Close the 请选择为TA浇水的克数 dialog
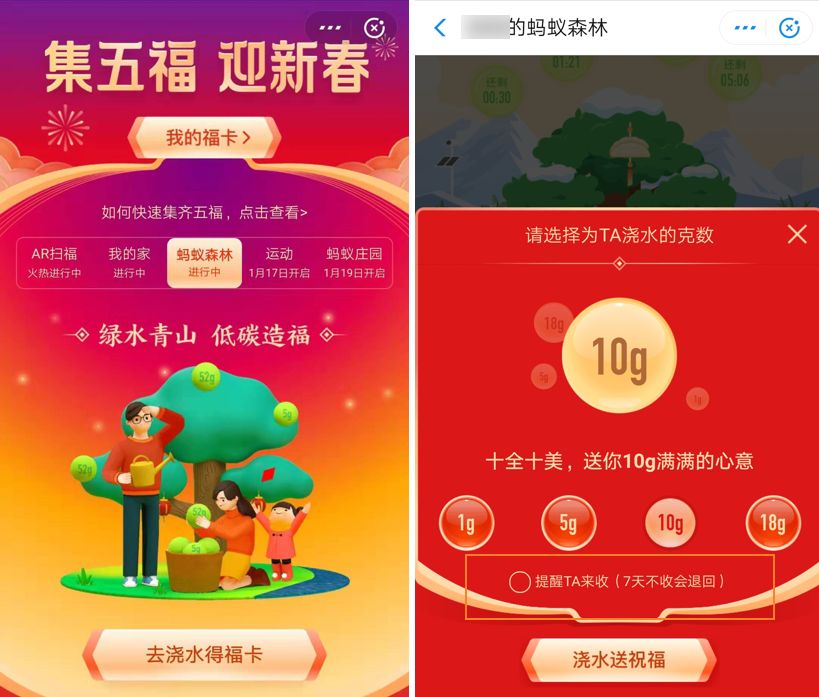The height and width of the screenshot is (697, 819). click(796, 235)
